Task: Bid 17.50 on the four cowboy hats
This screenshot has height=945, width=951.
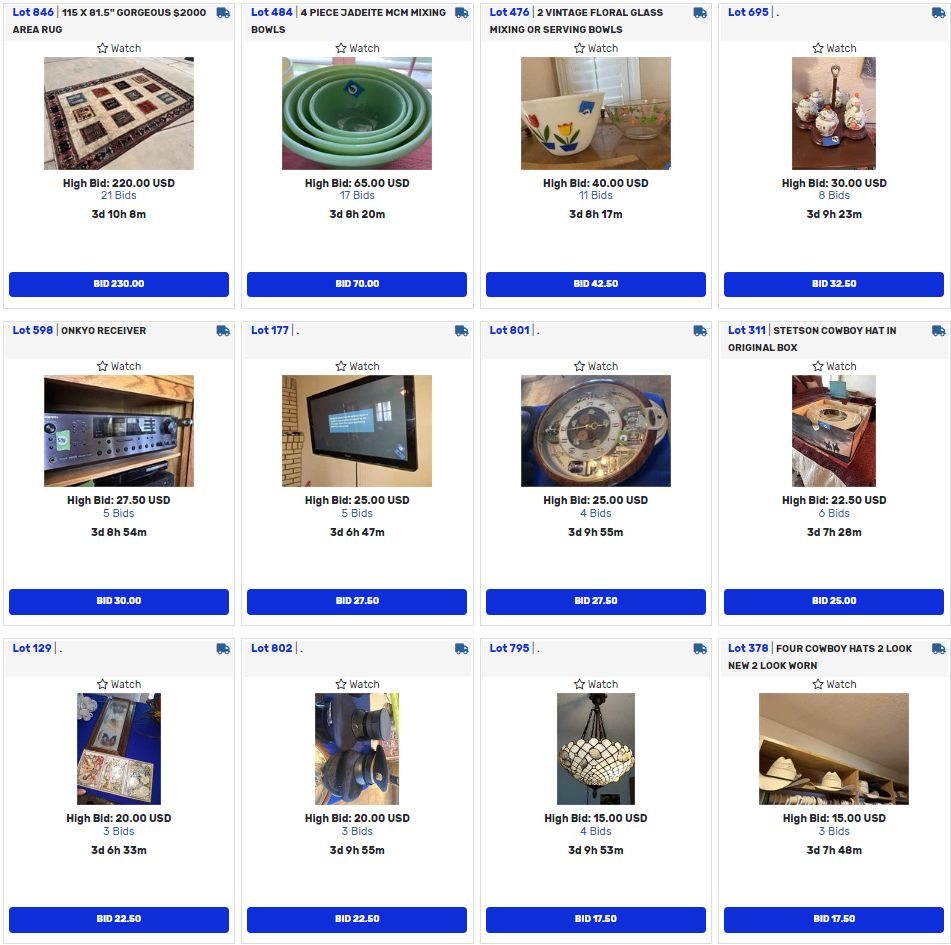Action: click(833, 919)
